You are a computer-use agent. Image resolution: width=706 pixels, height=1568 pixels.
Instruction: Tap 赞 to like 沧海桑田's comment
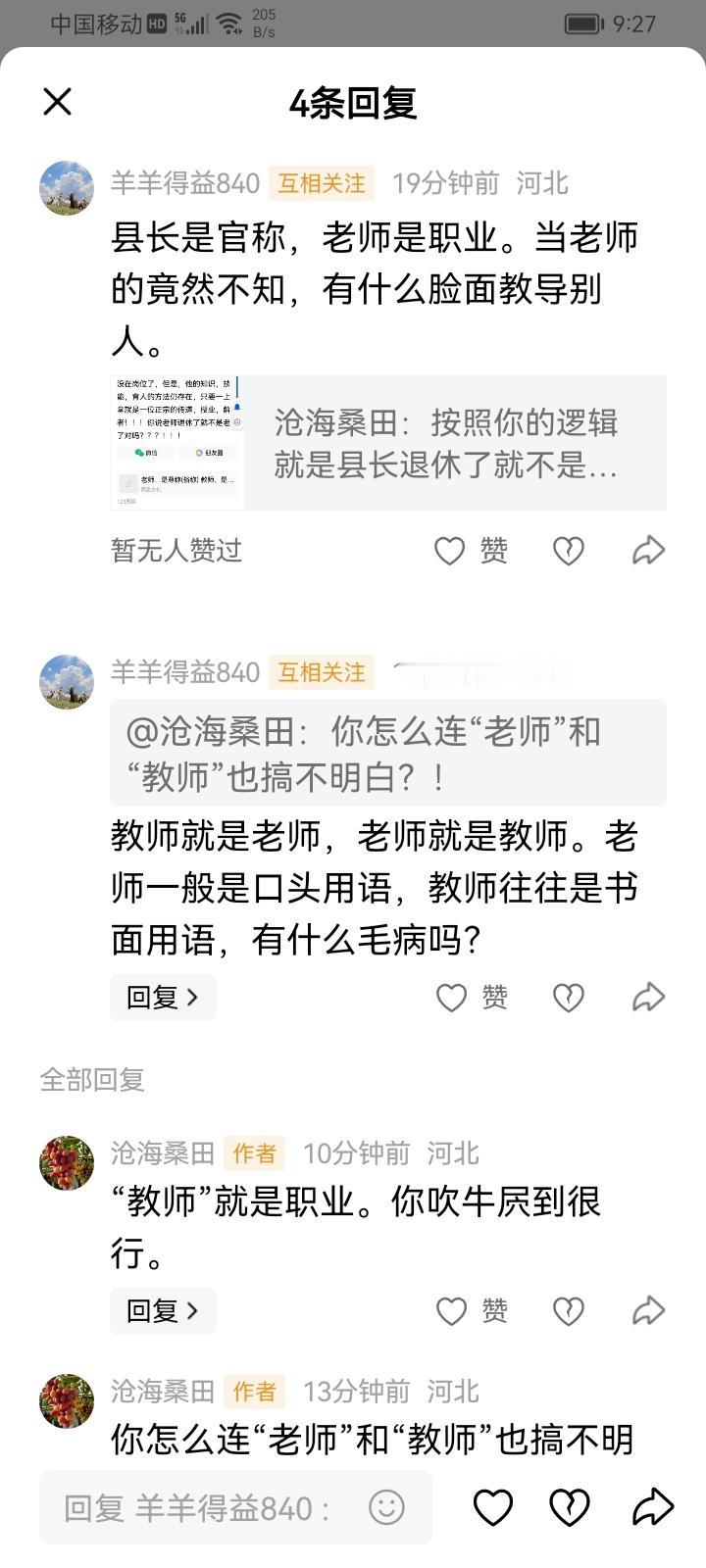click(x=493, y=1310)
